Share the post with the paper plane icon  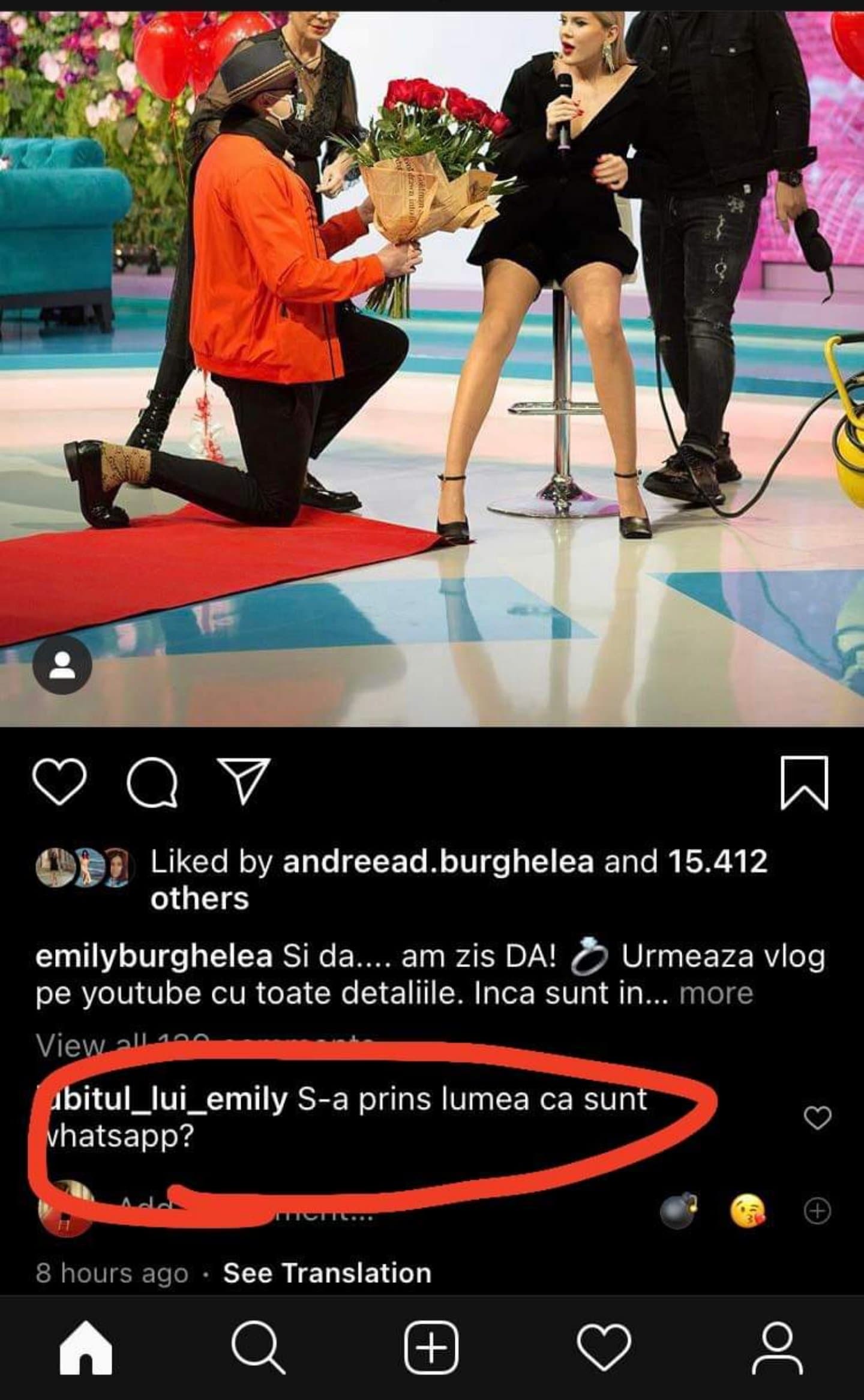(x=243, y=780)
